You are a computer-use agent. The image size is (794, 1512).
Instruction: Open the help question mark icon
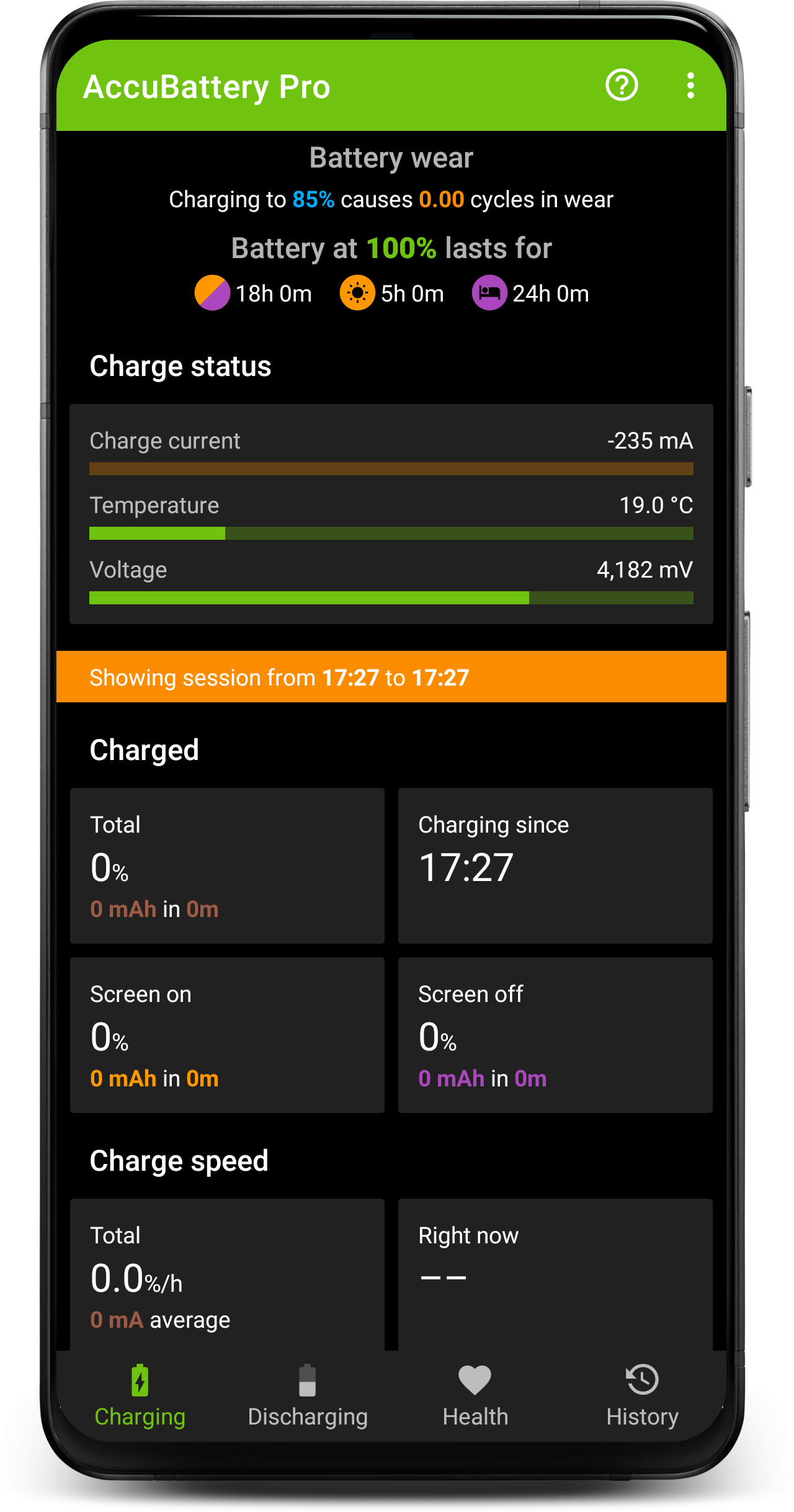coord(622,85)
